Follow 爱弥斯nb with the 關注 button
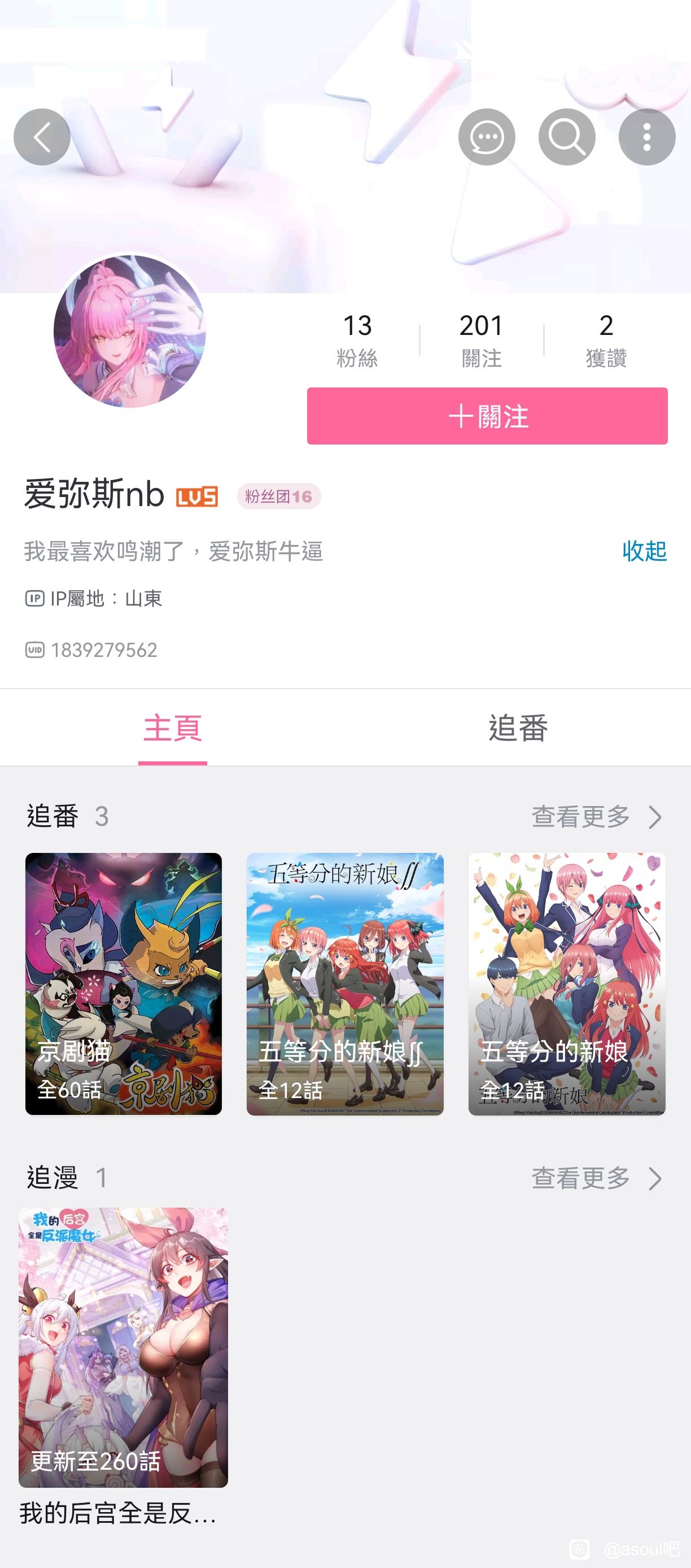The width and height of the screenshot is (691, 1568). click(487, 416)
